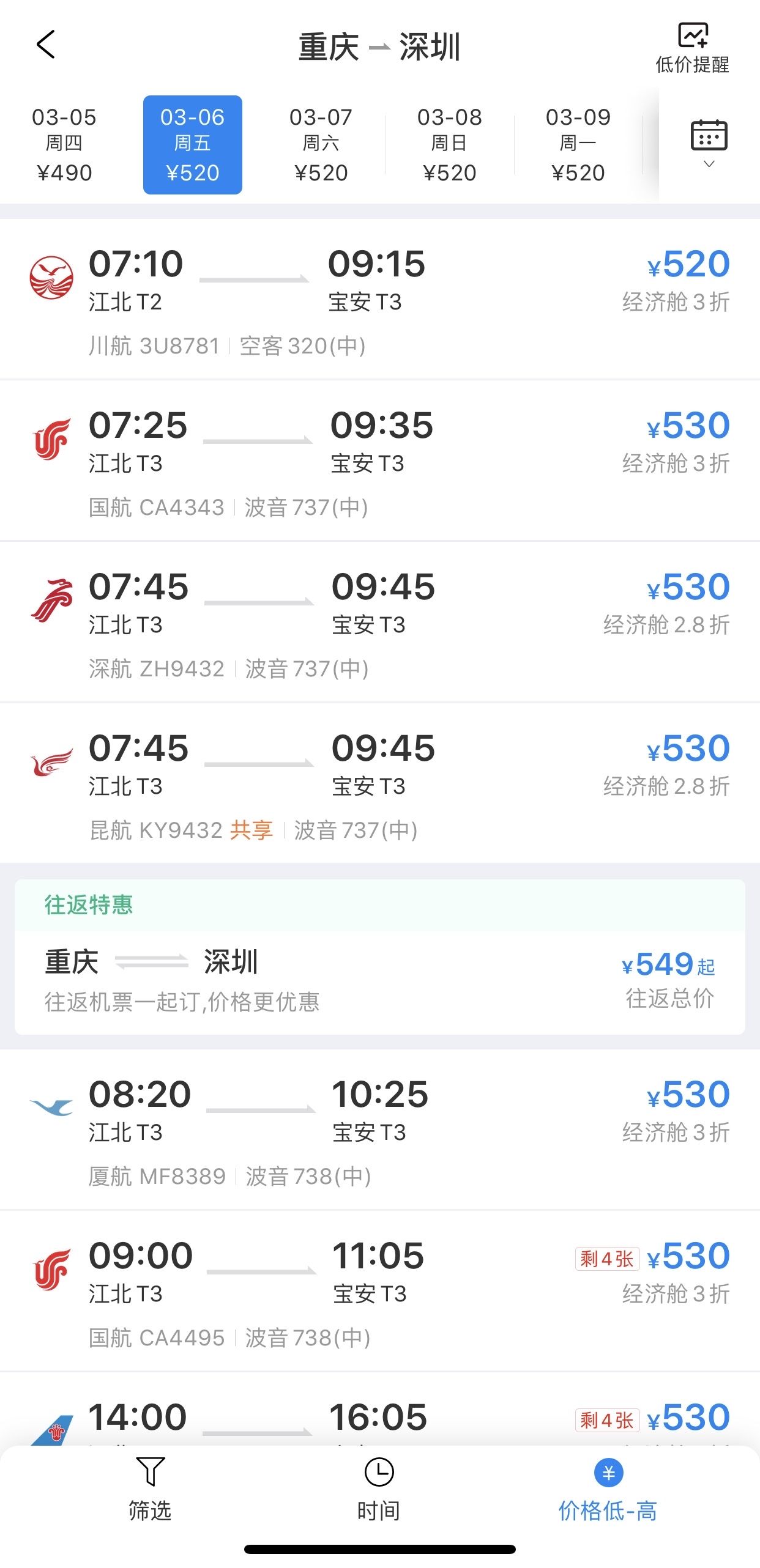The height and width of the screenshot is (1568, 760).
Task: Select the 深航 ZH9432 flight
Action: tap(379, 623)
